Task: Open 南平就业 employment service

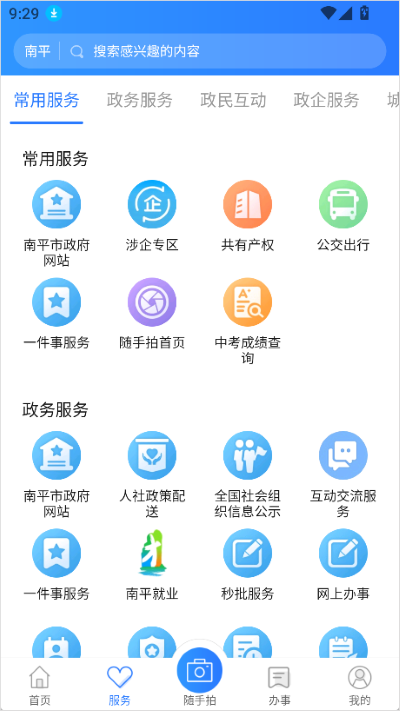Action: (x=152, y=565)
